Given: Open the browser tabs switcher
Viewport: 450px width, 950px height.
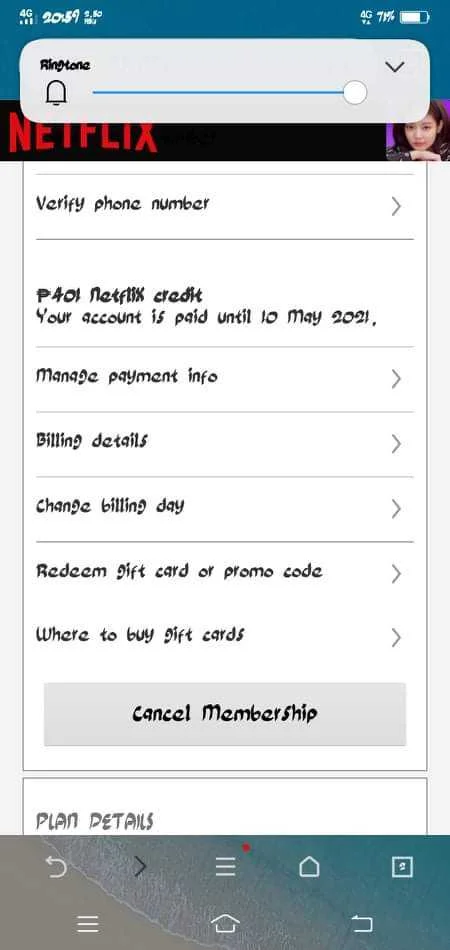Looking at the screenshot, I should [x=403, y=868].
